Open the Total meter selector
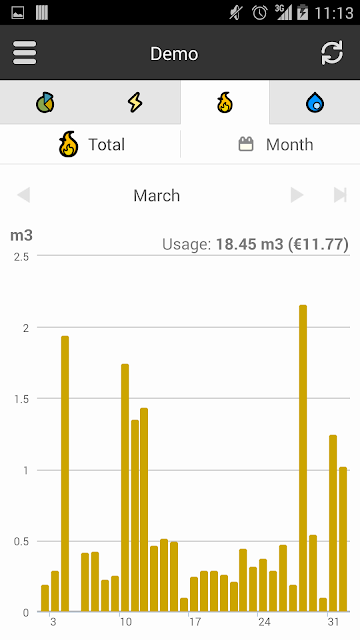The height and width of the screenshot is (640, 360). [90, 144]
